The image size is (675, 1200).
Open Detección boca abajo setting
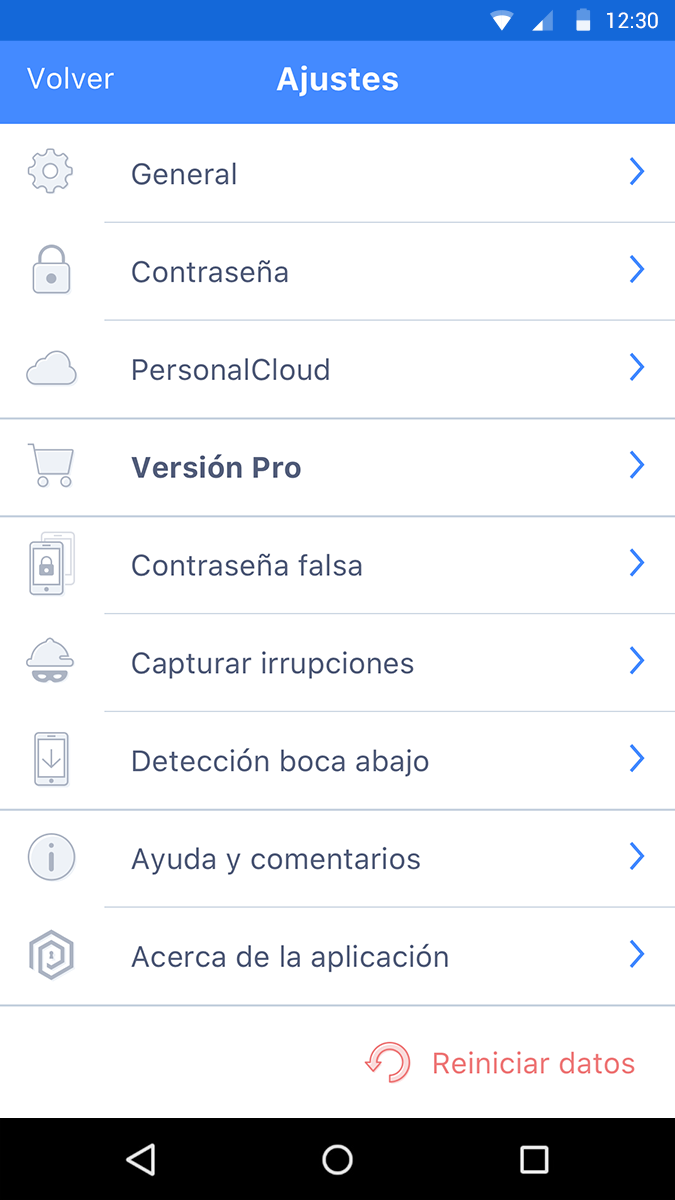337,762
